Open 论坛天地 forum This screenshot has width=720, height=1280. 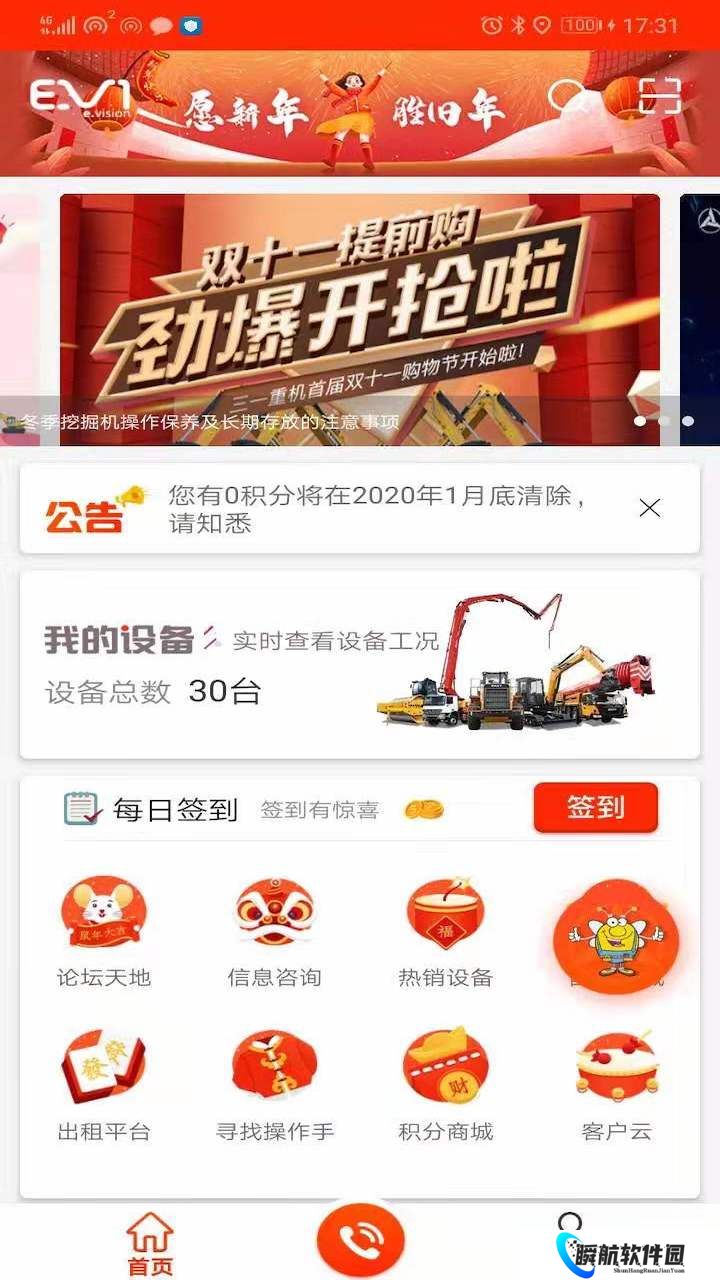(x=104, y=932)
